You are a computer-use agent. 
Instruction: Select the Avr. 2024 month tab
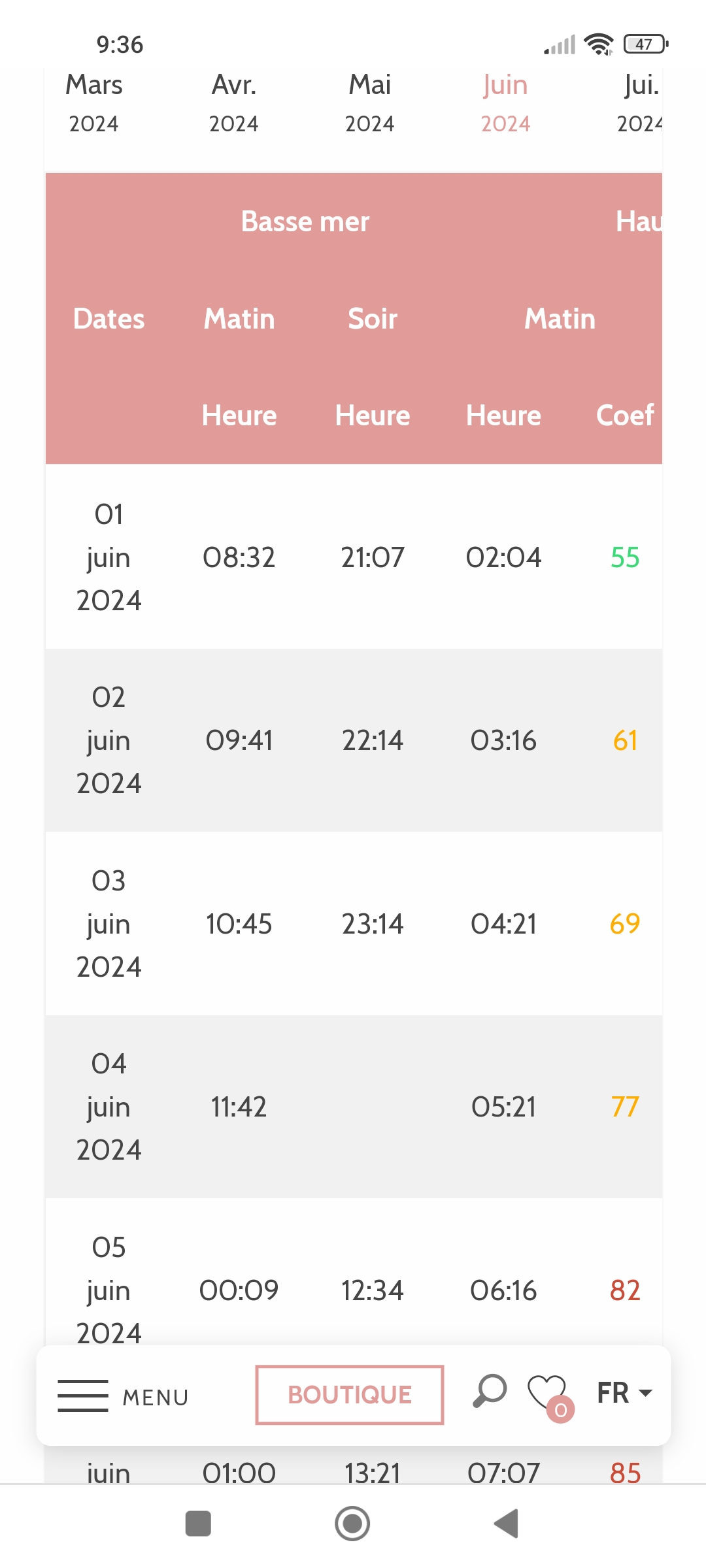coord(234,103)
